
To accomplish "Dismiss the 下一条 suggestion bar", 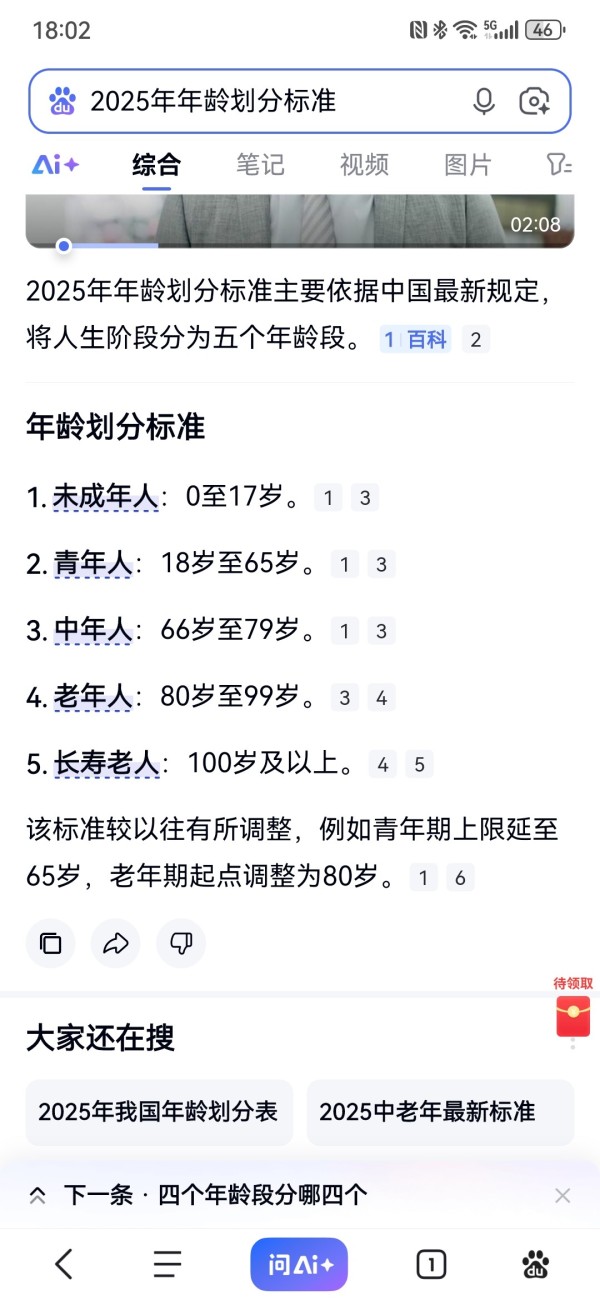I will point(563,1195).
